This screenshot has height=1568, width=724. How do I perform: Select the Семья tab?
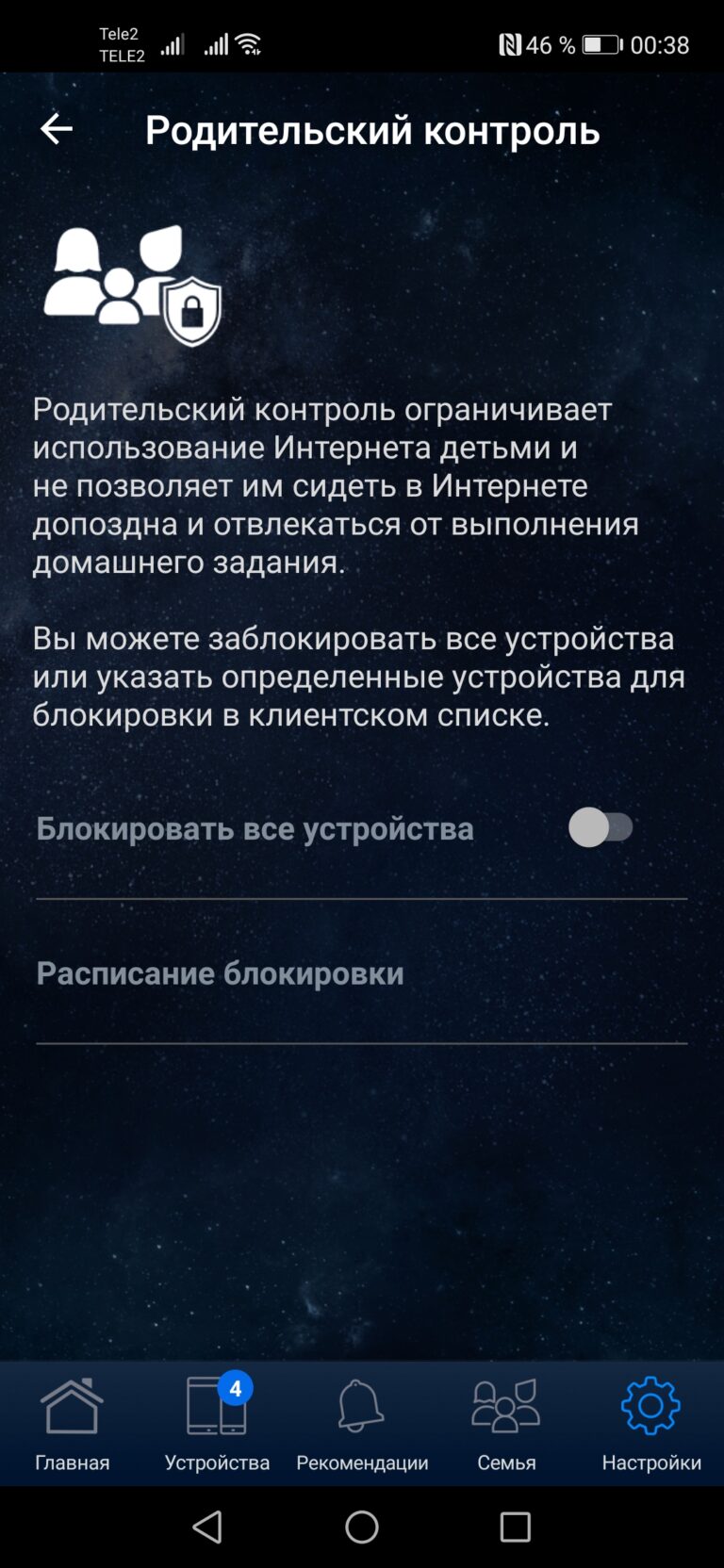click(506, 1424)
